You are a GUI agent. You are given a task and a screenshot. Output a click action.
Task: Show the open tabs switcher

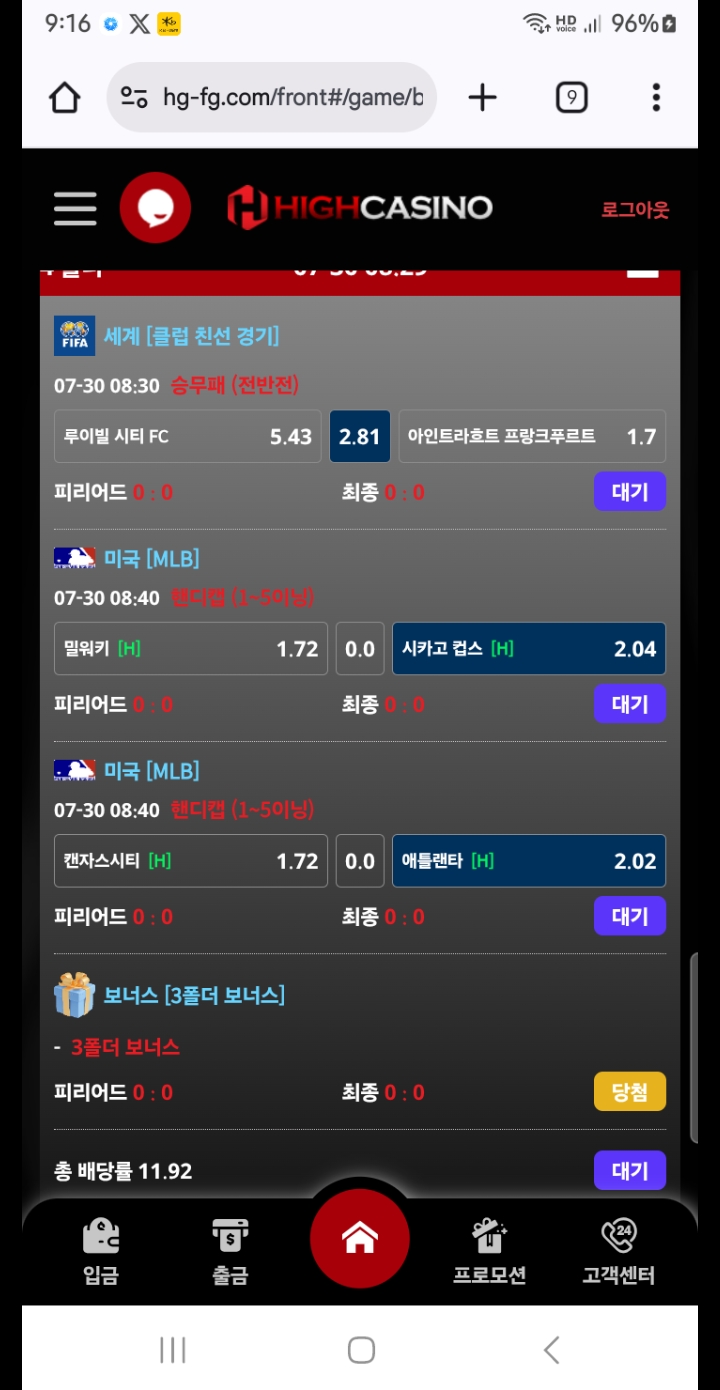coord(571,98)
